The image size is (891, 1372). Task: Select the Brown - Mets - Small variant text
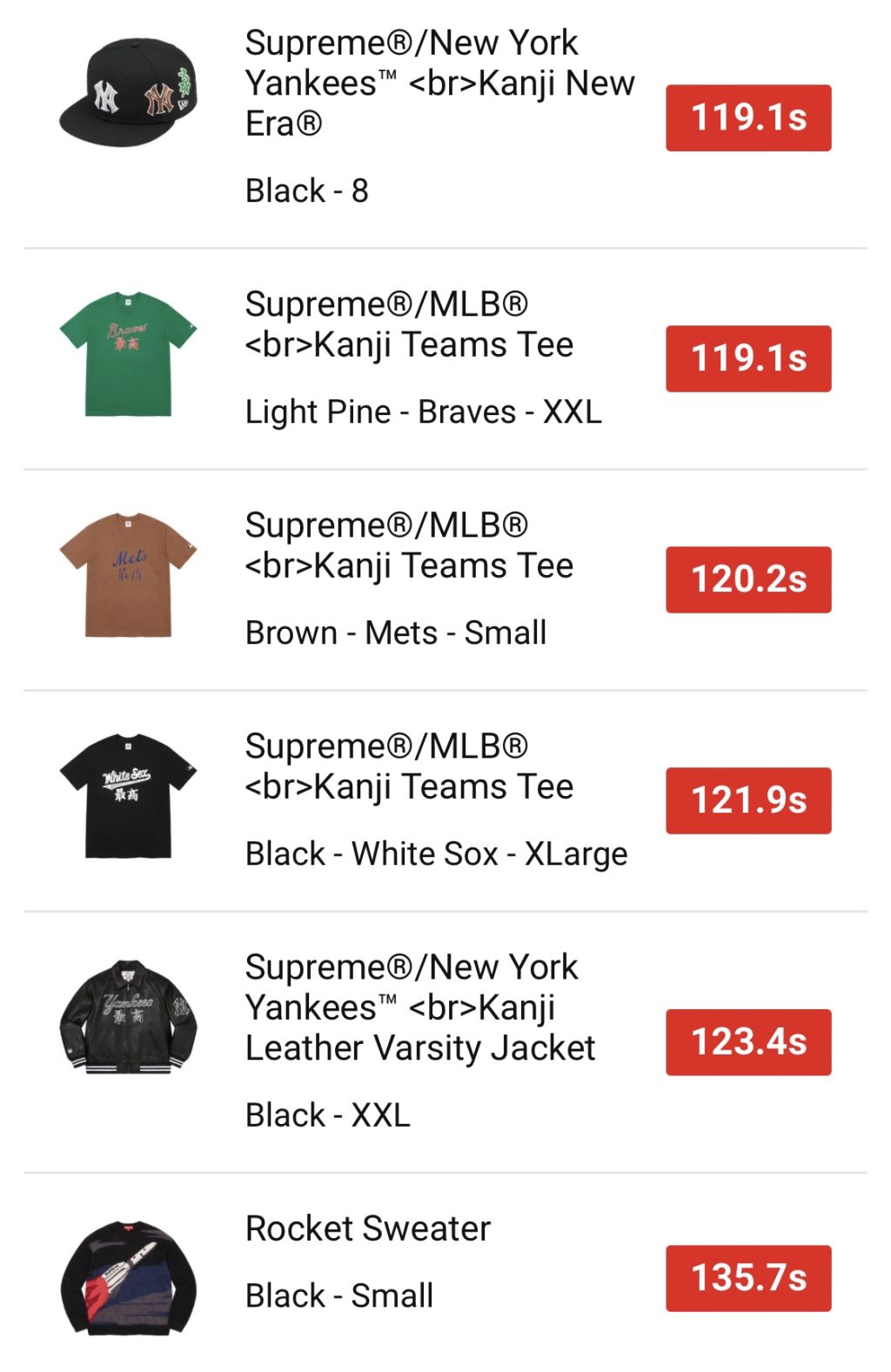(397, 632)
